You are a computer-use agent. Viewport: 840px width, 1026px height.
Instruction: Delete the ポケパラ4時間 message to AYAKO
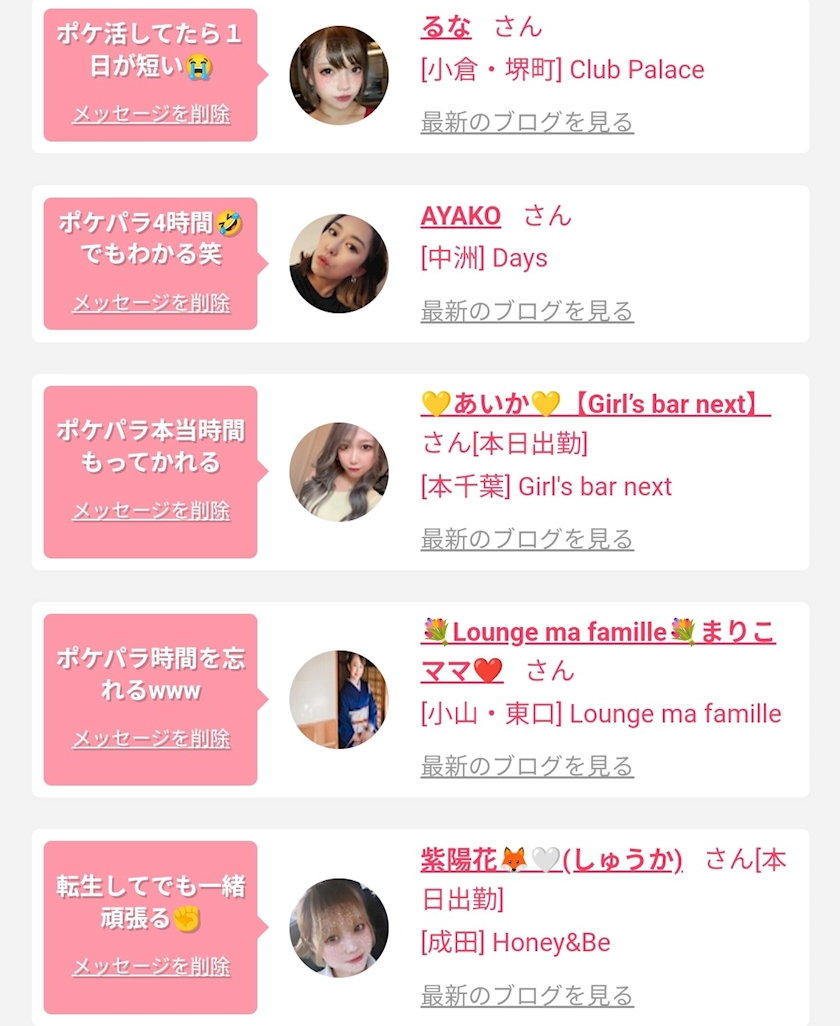151,303
